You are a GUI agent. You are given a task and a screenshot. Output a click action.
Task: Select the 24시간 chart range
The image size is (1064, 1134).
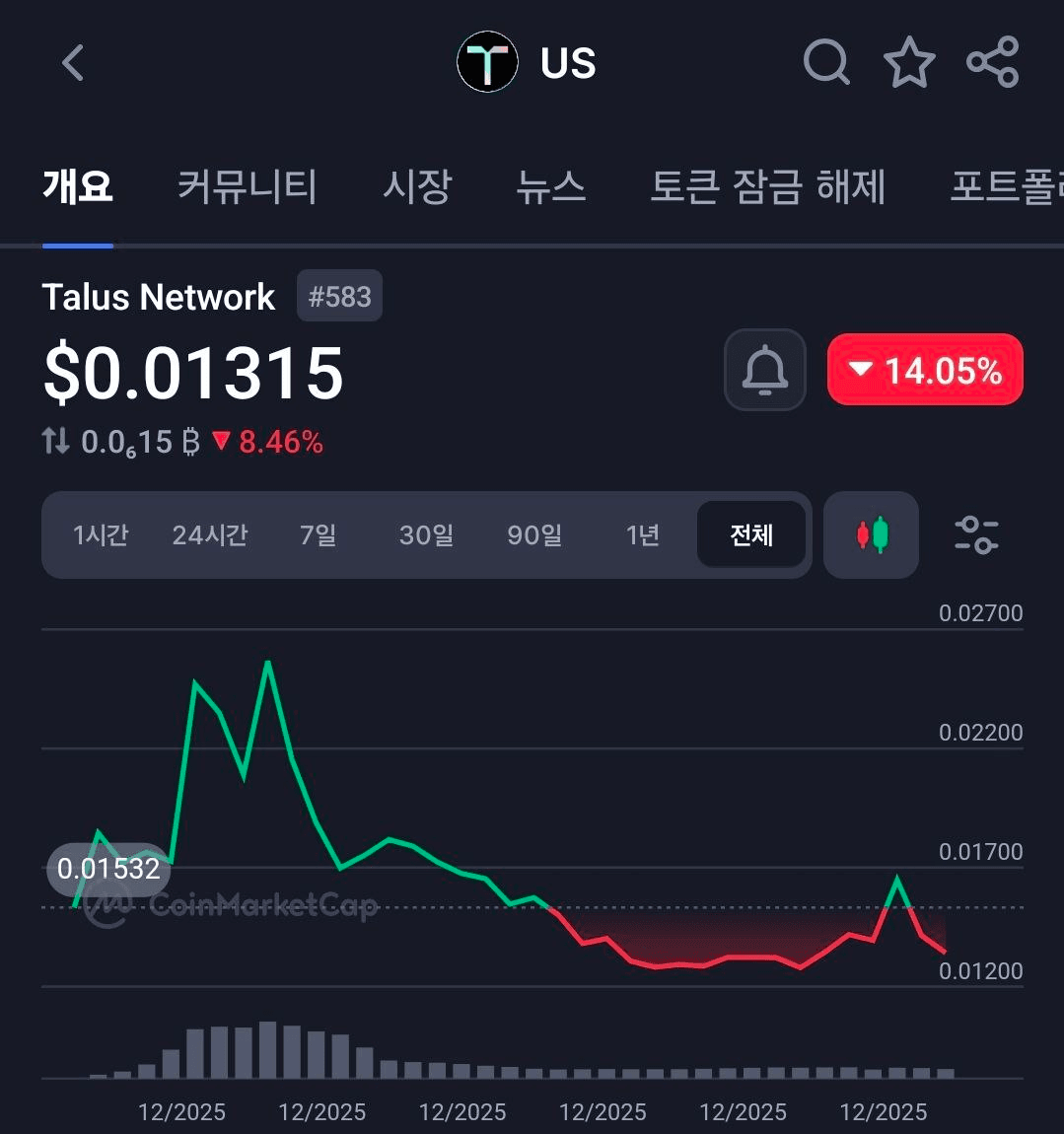210,535
